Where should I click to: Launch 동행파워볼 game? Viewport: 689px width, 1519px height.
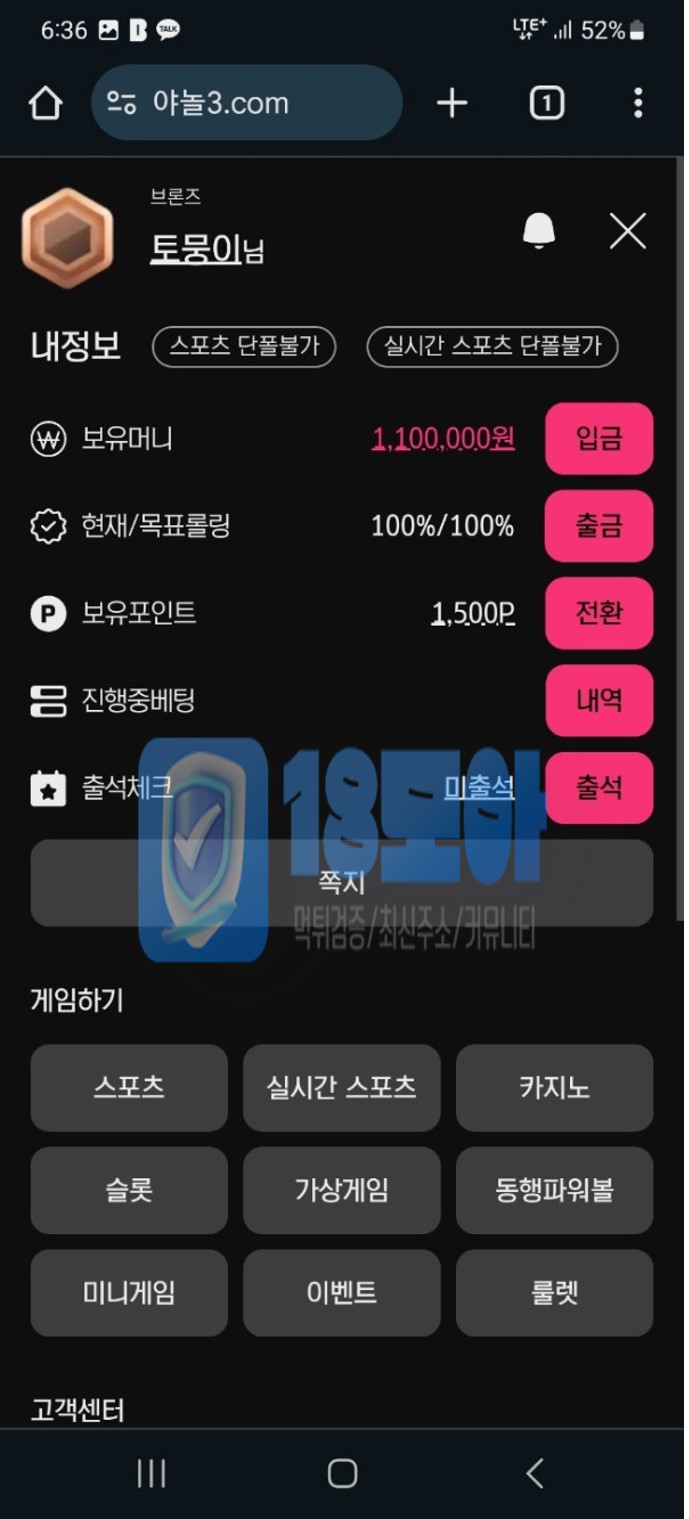[x=554, y=1190]
